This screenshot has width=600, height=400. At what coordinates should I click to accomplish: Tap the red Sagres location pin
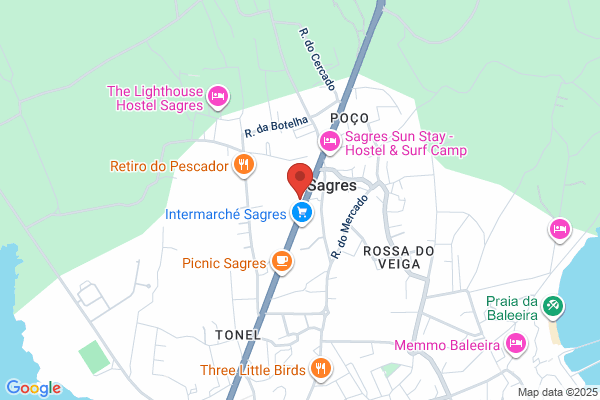300,180
